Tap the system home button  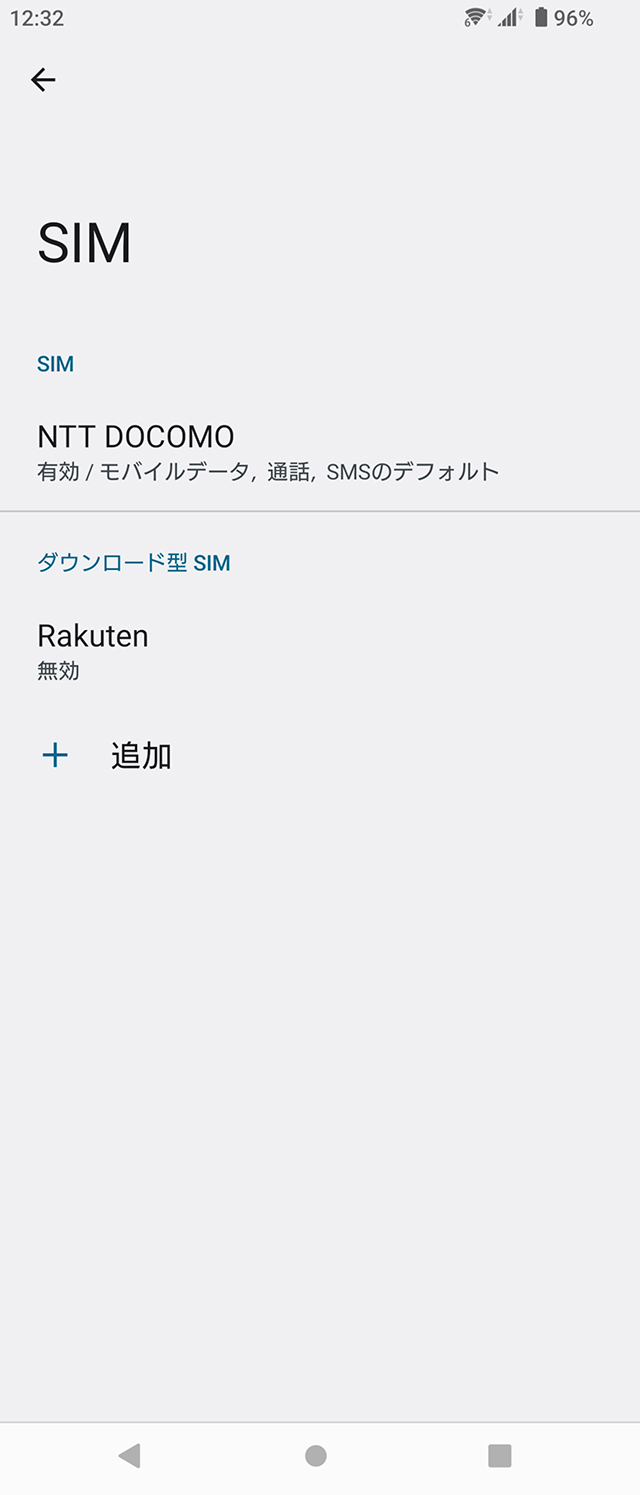coord(316,1456)
